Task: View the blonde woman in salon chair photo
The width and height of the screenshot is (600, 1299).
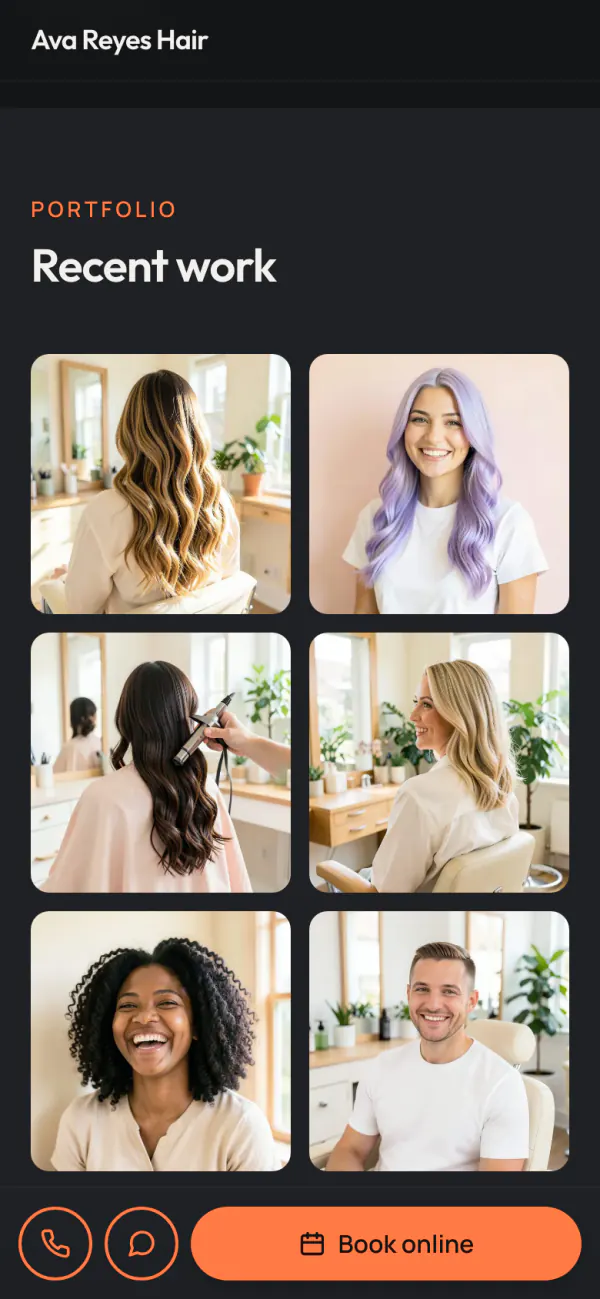Action: [x=439, y=762]
